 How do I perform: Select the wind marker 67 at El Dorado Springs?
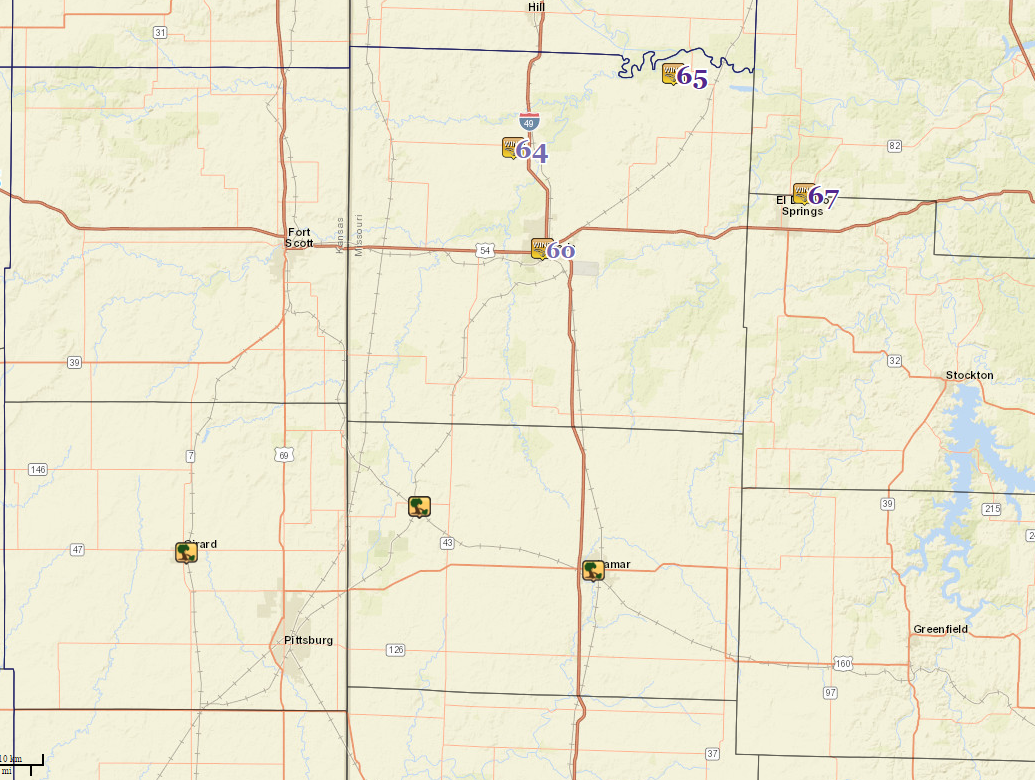(803, 194)
